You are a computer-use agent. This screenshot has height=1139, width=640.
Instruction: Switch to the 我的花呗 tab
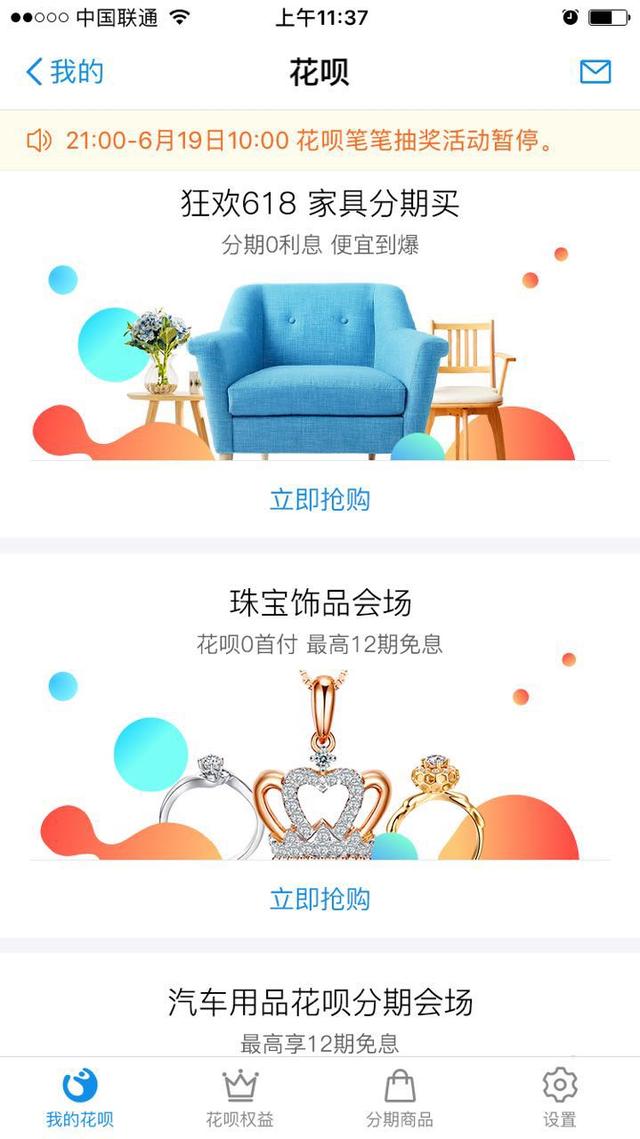[80, 1097]
